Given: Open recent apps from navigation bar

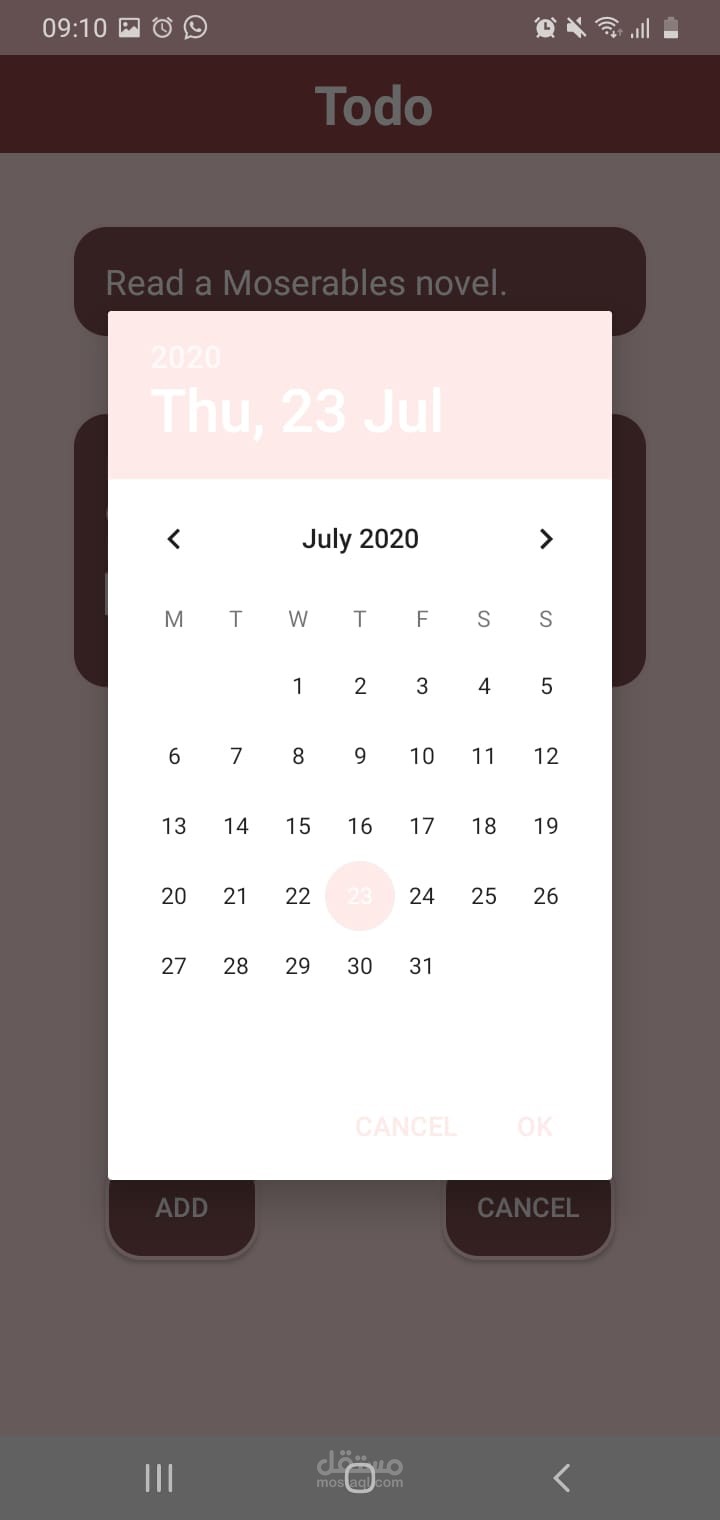Looking at the screenshot, I should coord(159,1478).
